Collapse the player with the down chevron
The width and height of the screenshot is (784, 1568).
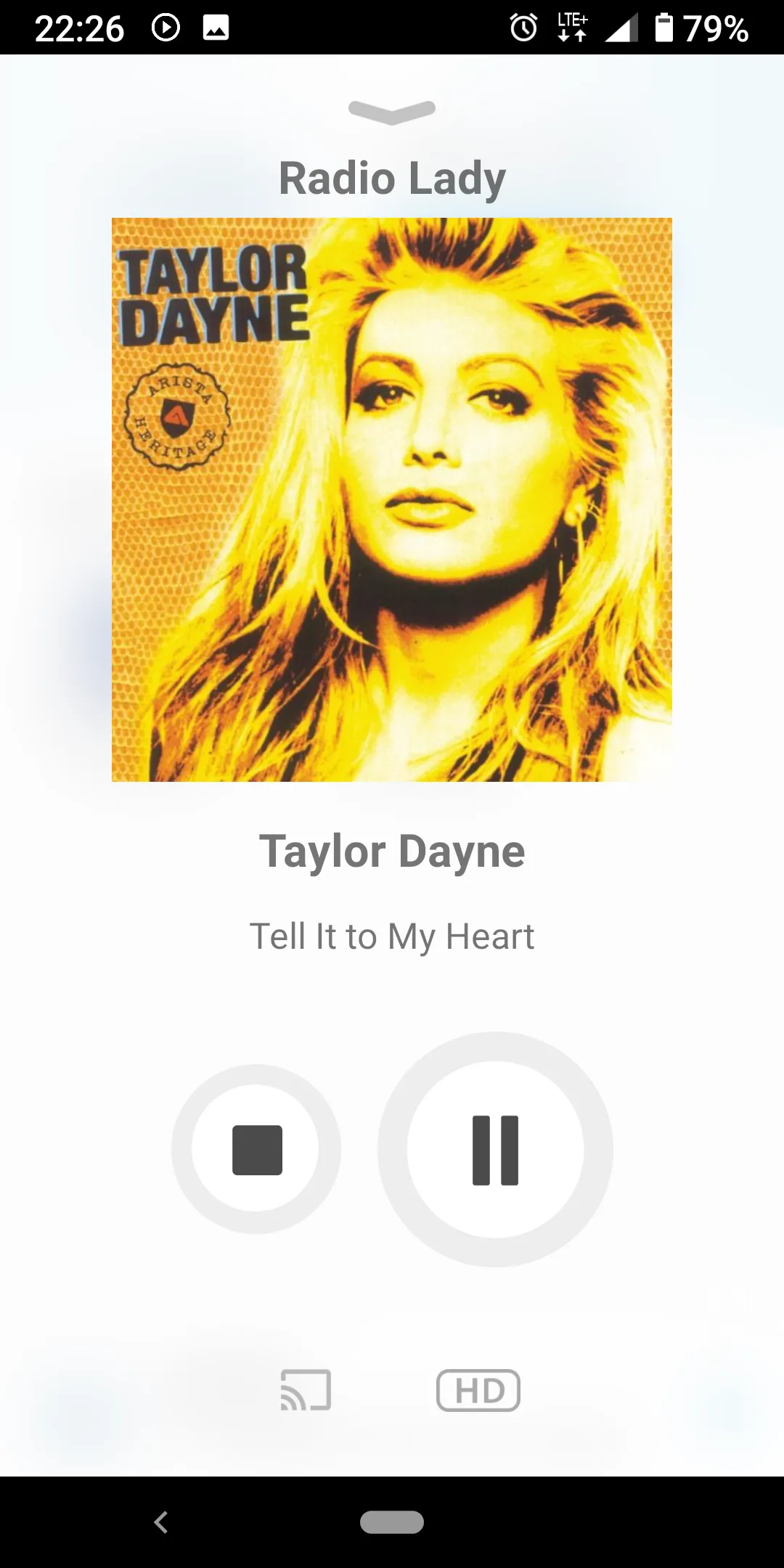(392, 113)
